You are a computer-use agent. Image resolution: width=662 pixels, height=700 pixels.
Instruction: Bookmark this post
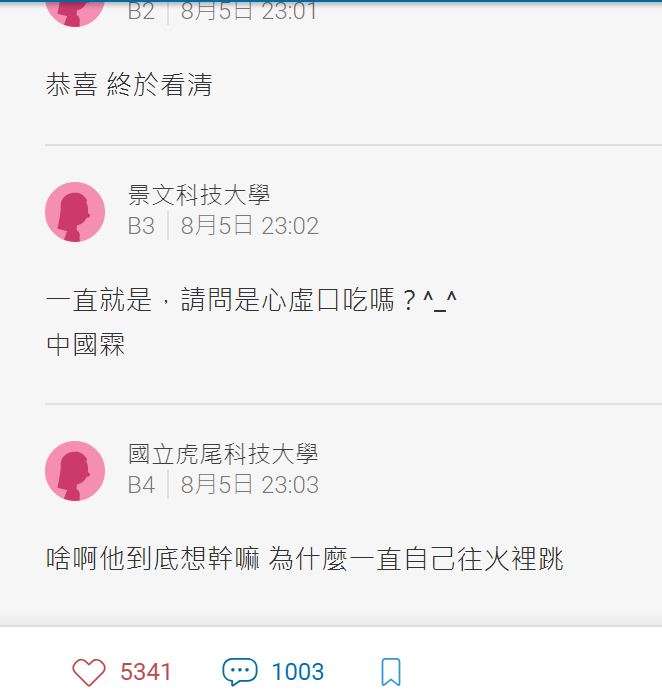(x=391, y=672)
